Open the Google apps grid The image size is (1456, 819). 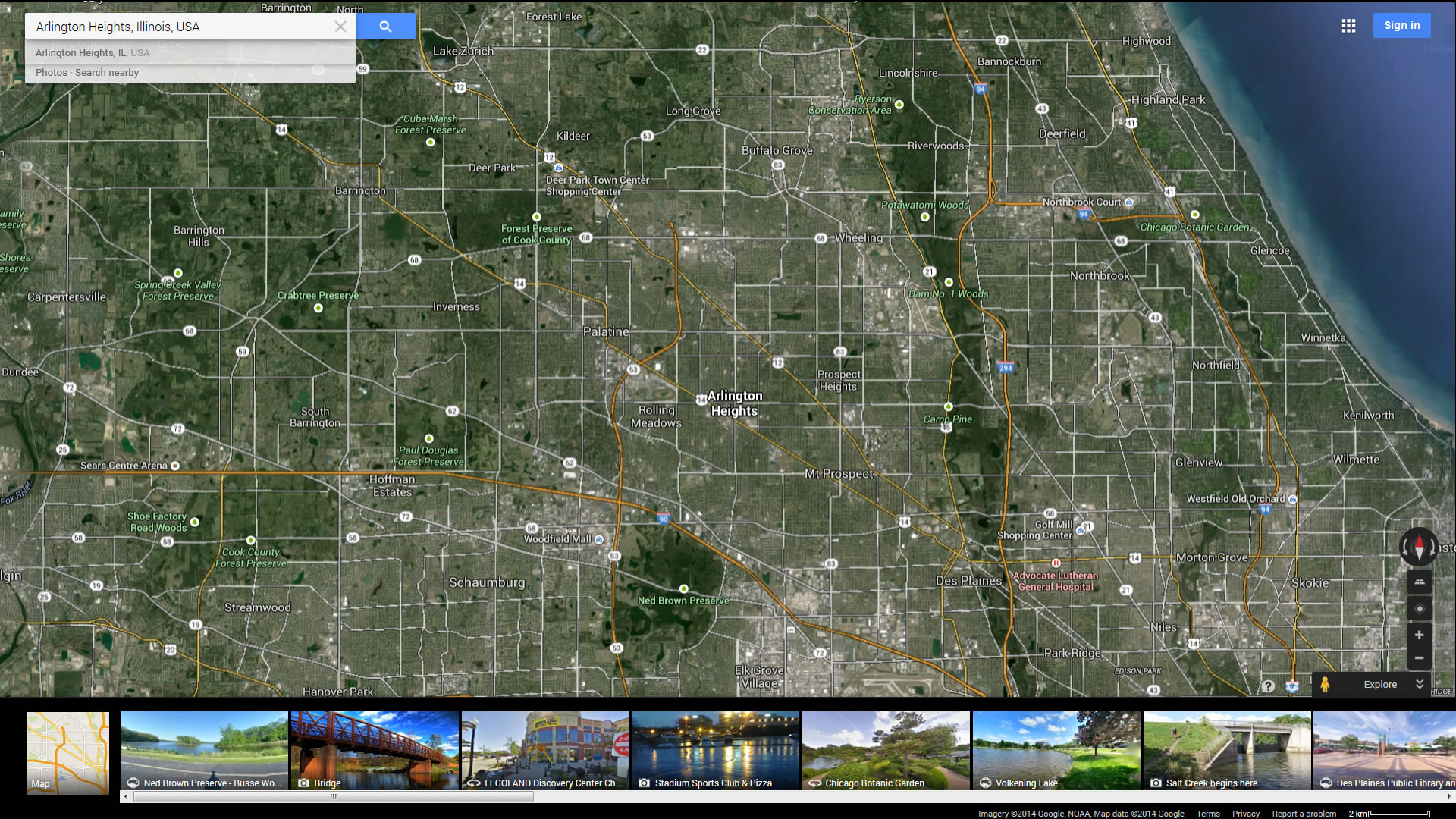(1348, 26)
